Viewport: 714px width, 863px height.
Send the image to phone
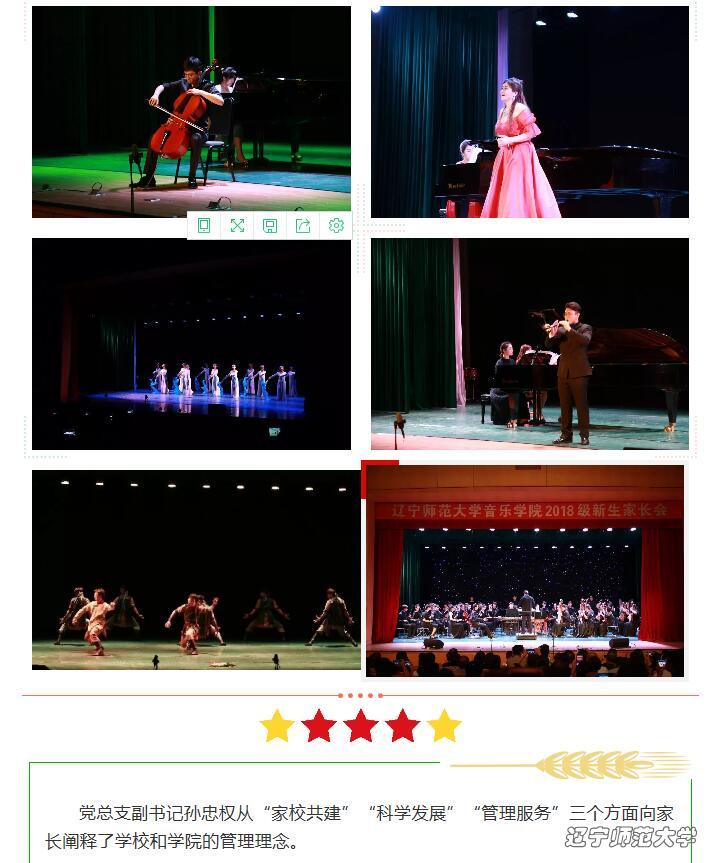click(x=204, y=226)
